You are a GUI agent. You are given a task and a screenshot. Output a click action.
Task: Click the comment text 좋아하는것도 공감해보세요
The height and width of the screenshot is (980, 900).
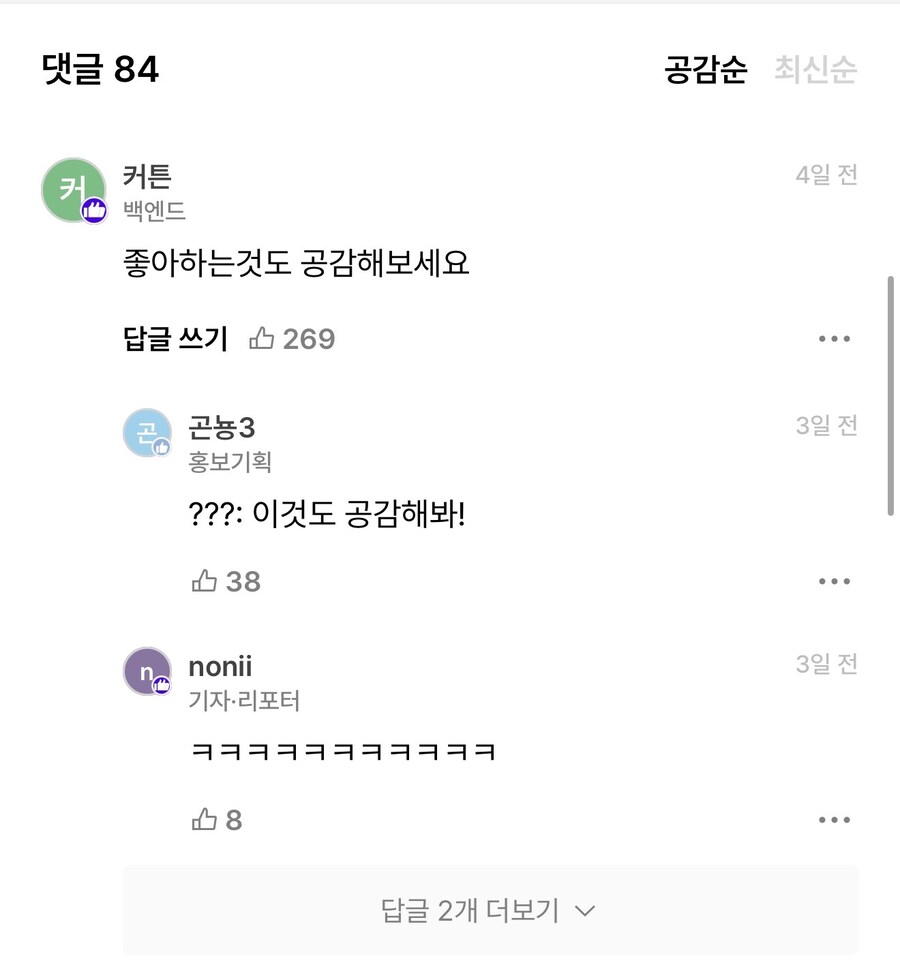(x=295, y=263)
